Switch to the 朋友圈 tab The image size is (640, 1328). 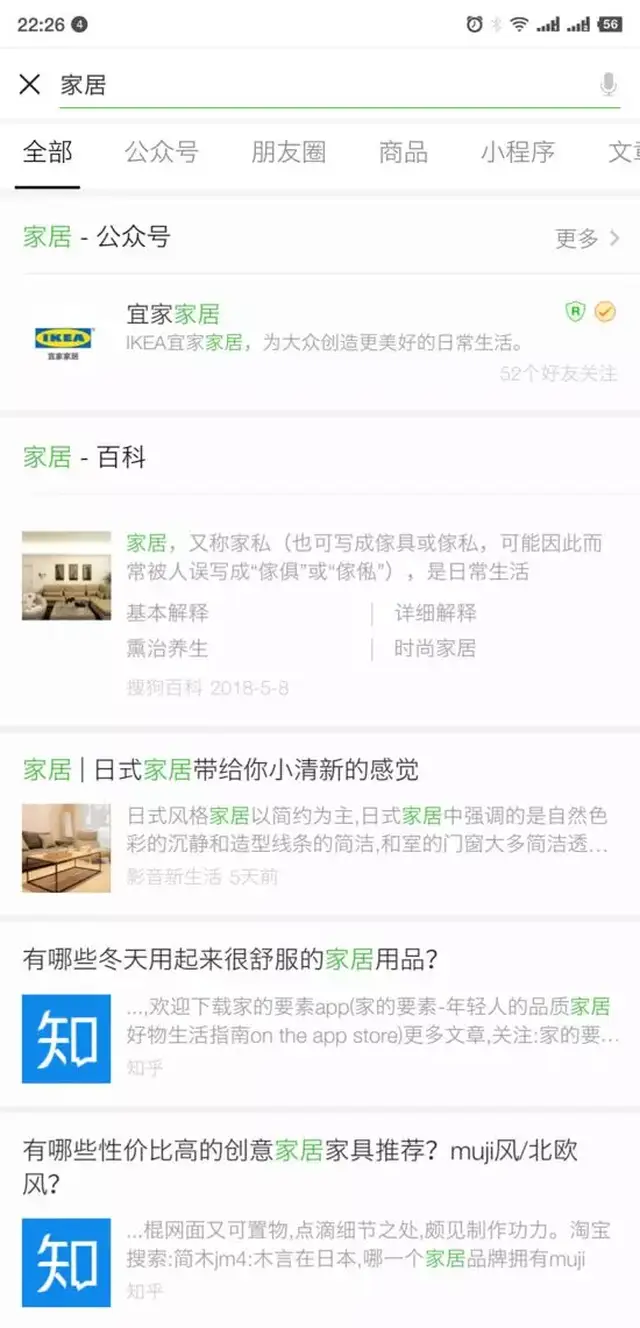click(288, 152)
